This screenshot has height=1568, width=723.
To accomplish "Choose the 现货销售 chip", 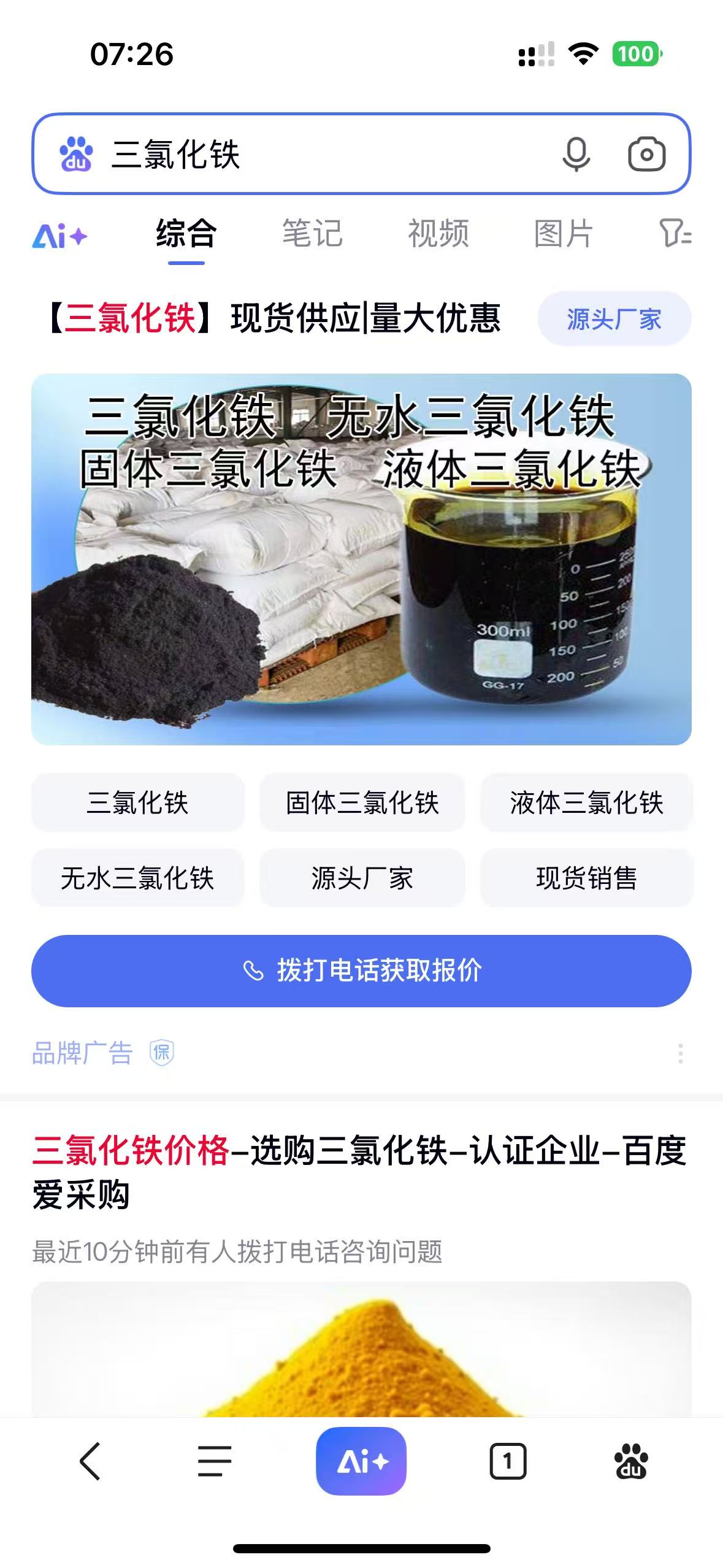I will pos(586,878).
